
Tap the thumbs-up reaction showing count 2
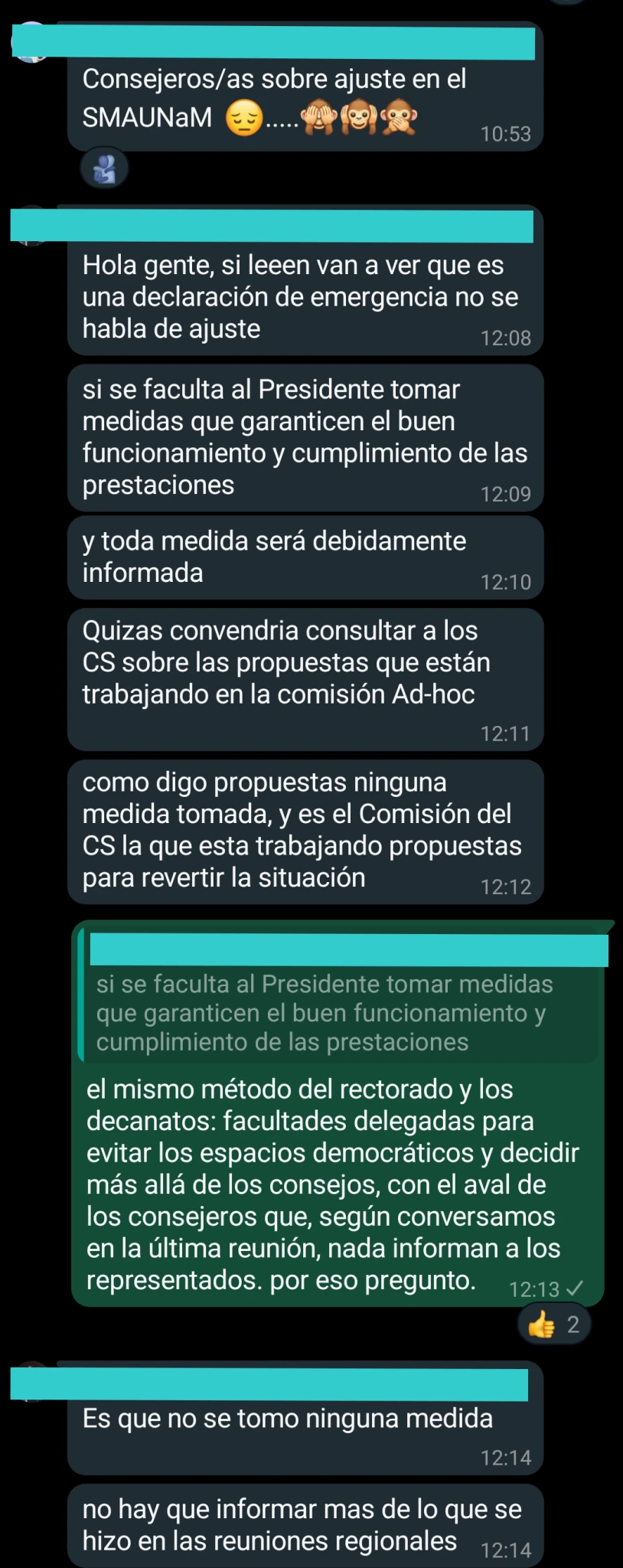pos(553,1324)
